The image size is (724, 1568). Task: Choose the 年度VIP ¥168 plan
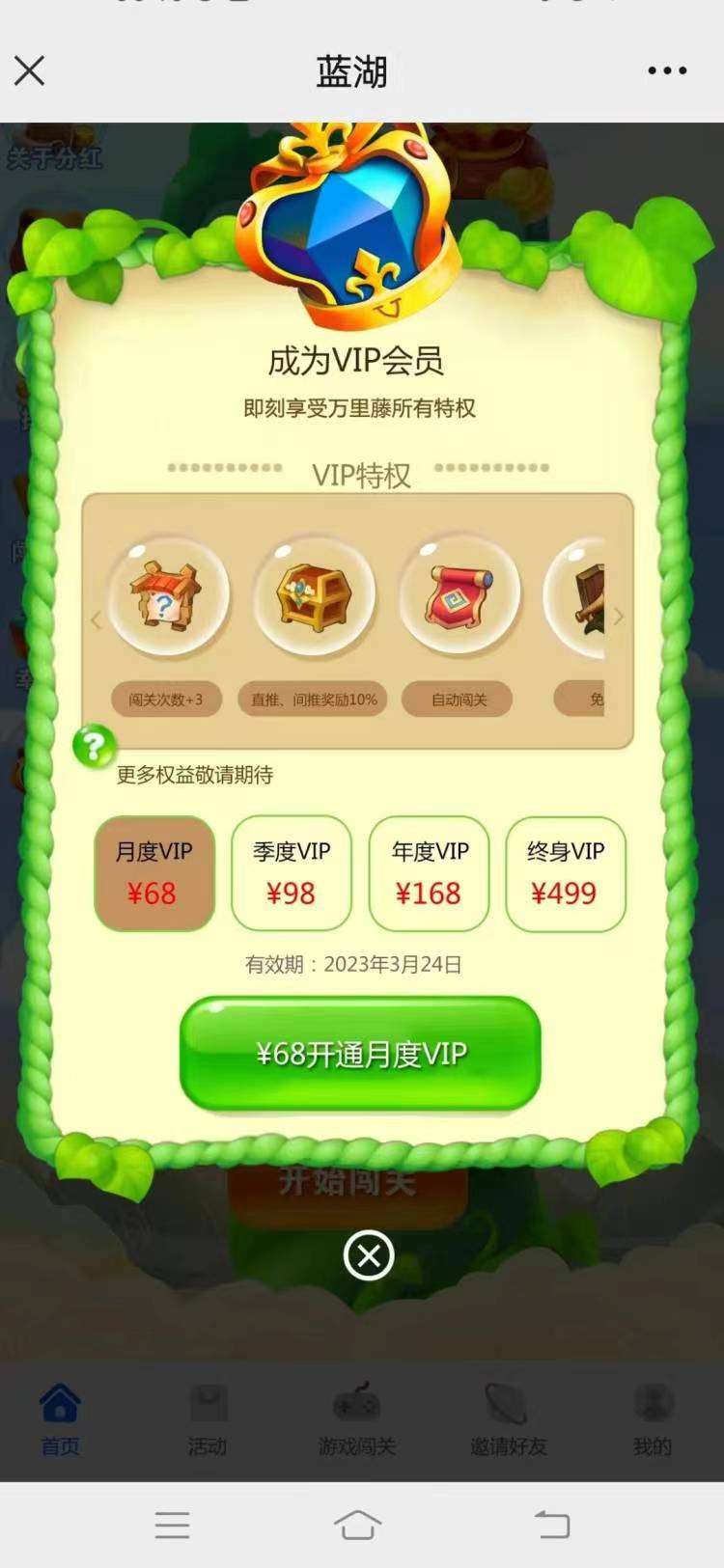429,873
